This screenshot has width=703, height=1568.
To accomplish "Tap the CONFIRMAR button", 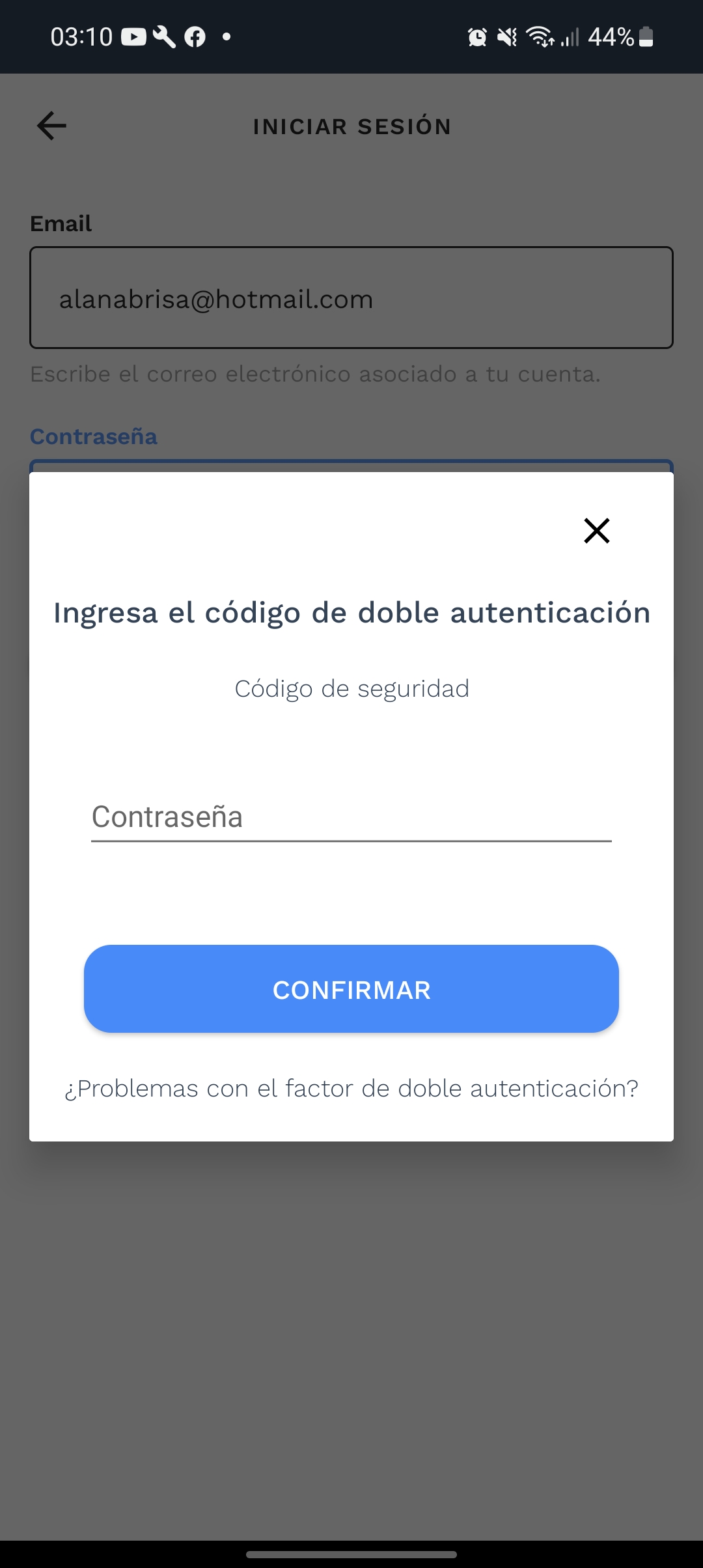I will coord(351,989).
